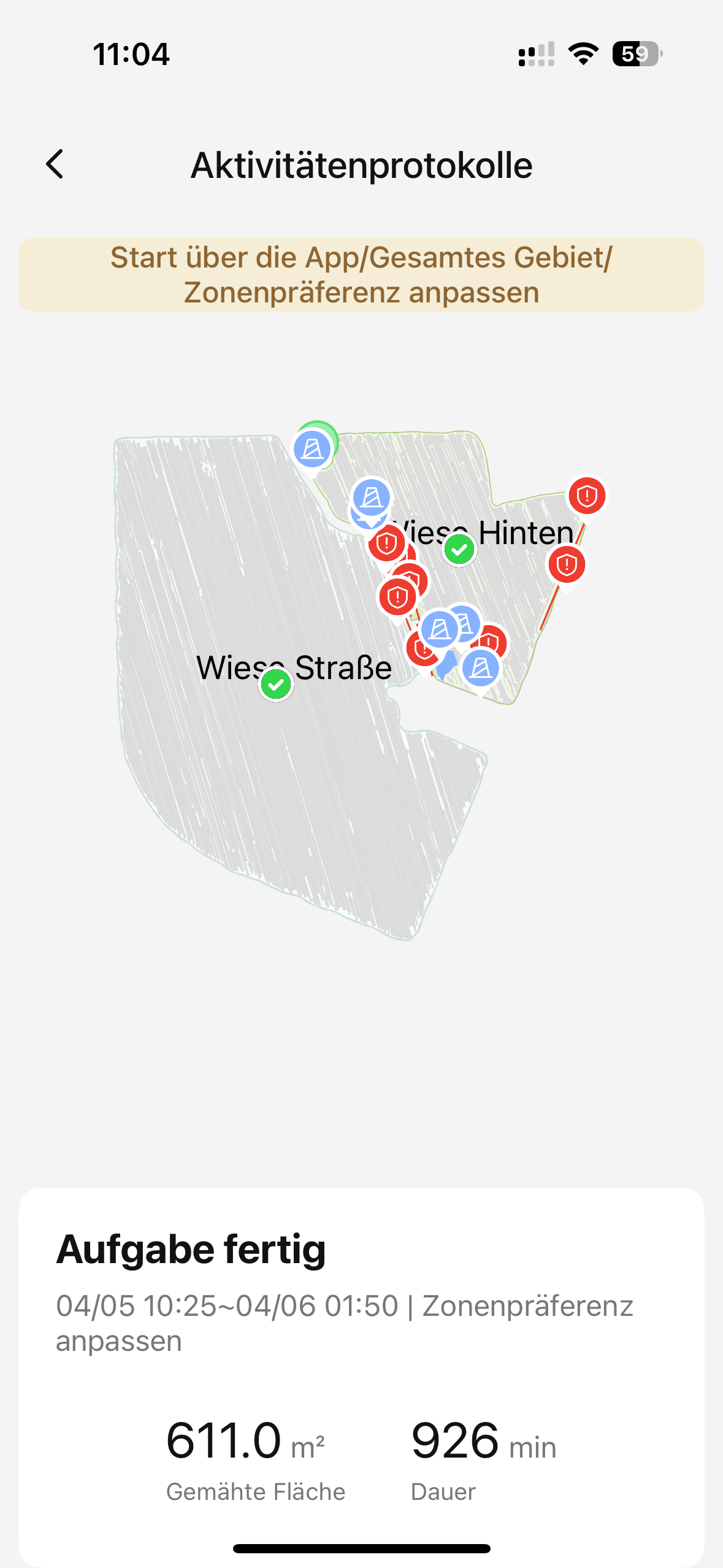Go back from Aktivitätenprotokolle
Screen dimensions: 723x1568
[x=55, y=164]
